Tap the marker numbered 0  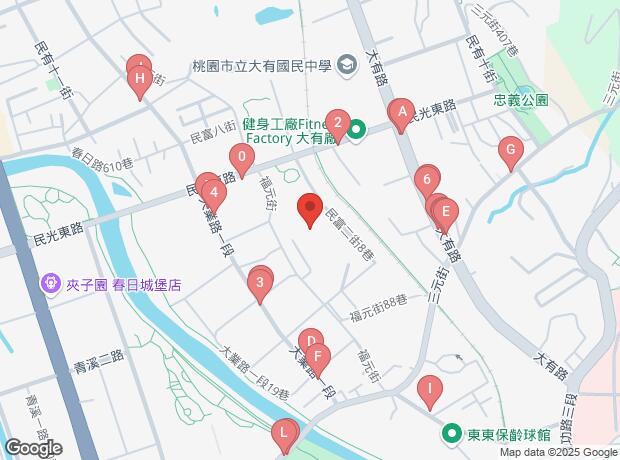[240, 157]
